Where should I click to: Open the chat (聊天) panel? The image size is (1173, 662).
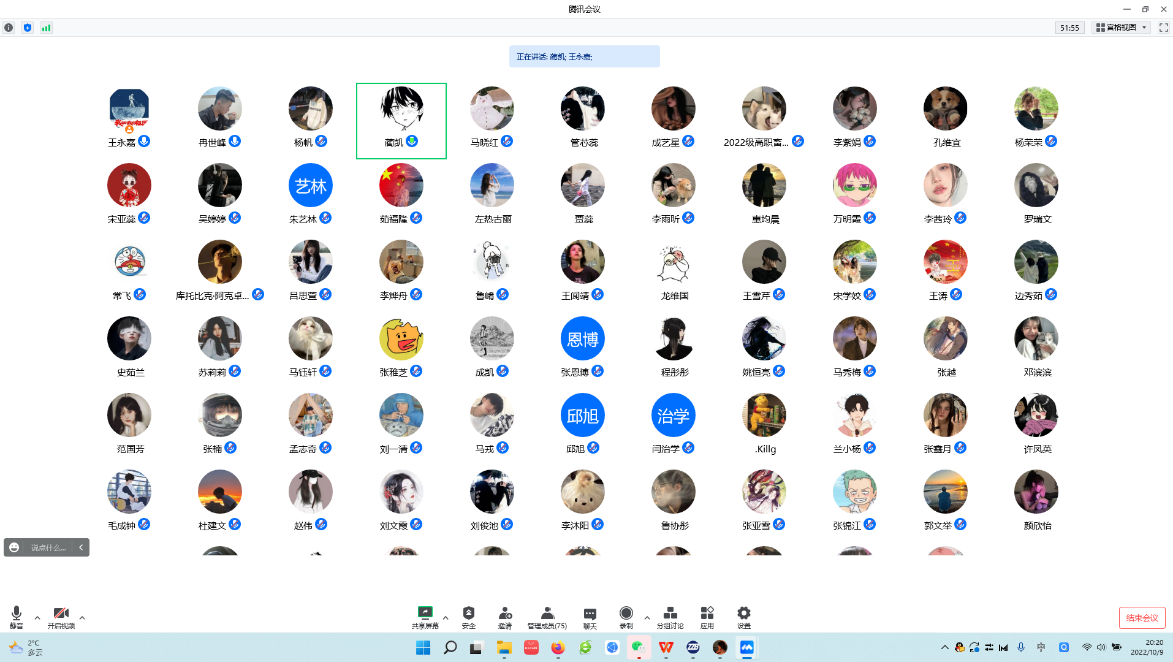[x=590, y=616]
